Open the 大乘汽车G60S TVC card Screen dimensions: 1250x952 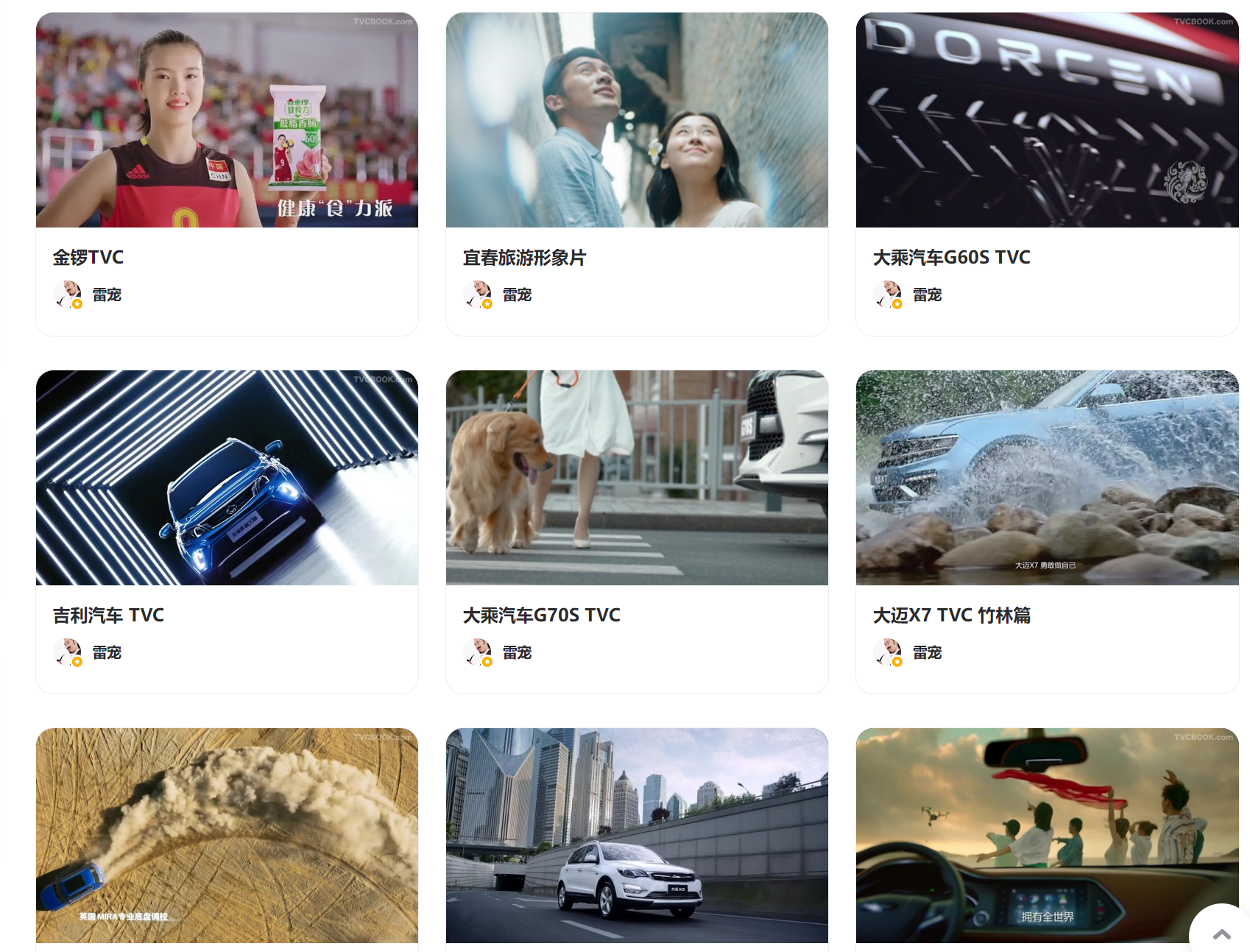pyautogui.click(x=1047, y=121)
